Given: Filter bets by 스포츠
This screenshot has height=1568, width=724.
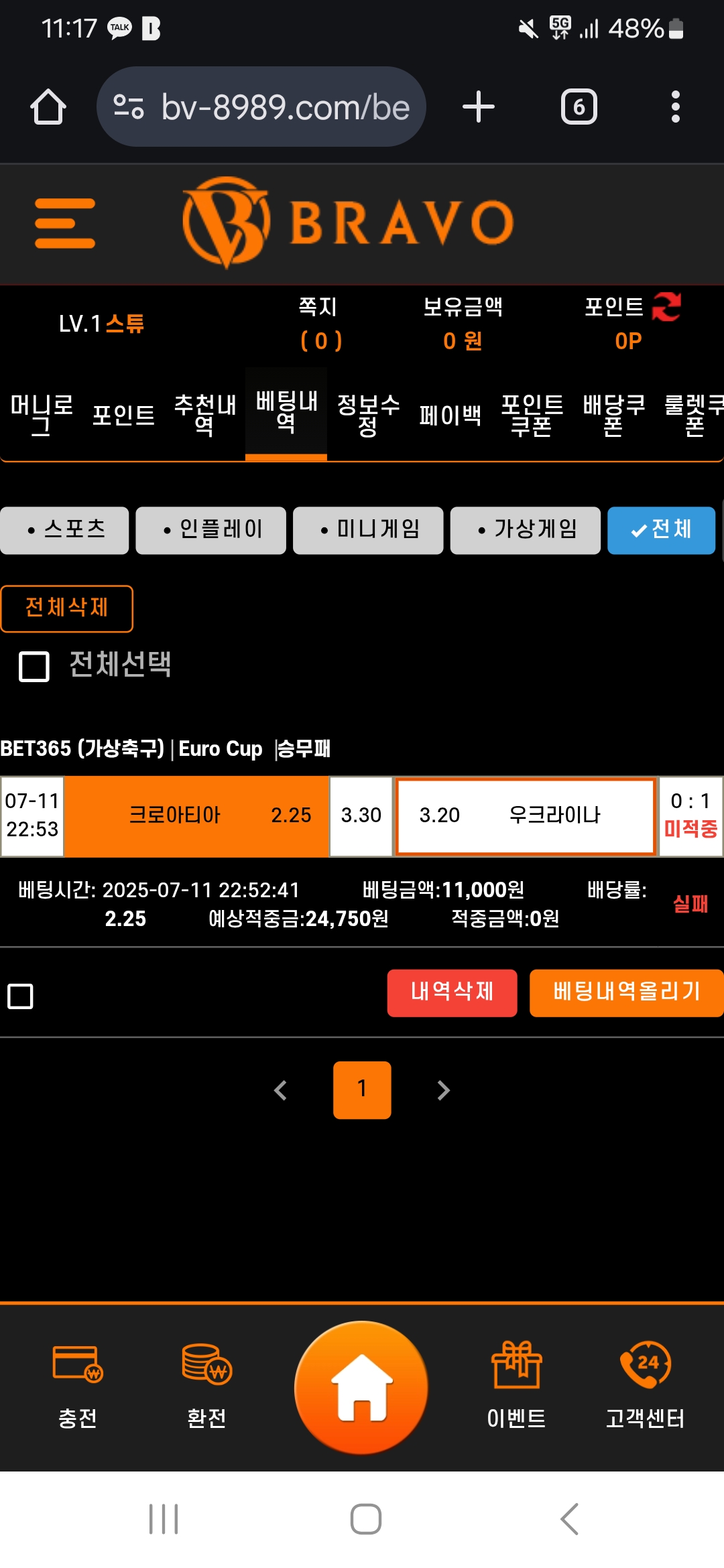Looking at the screenshot, I should click(65, 530).
